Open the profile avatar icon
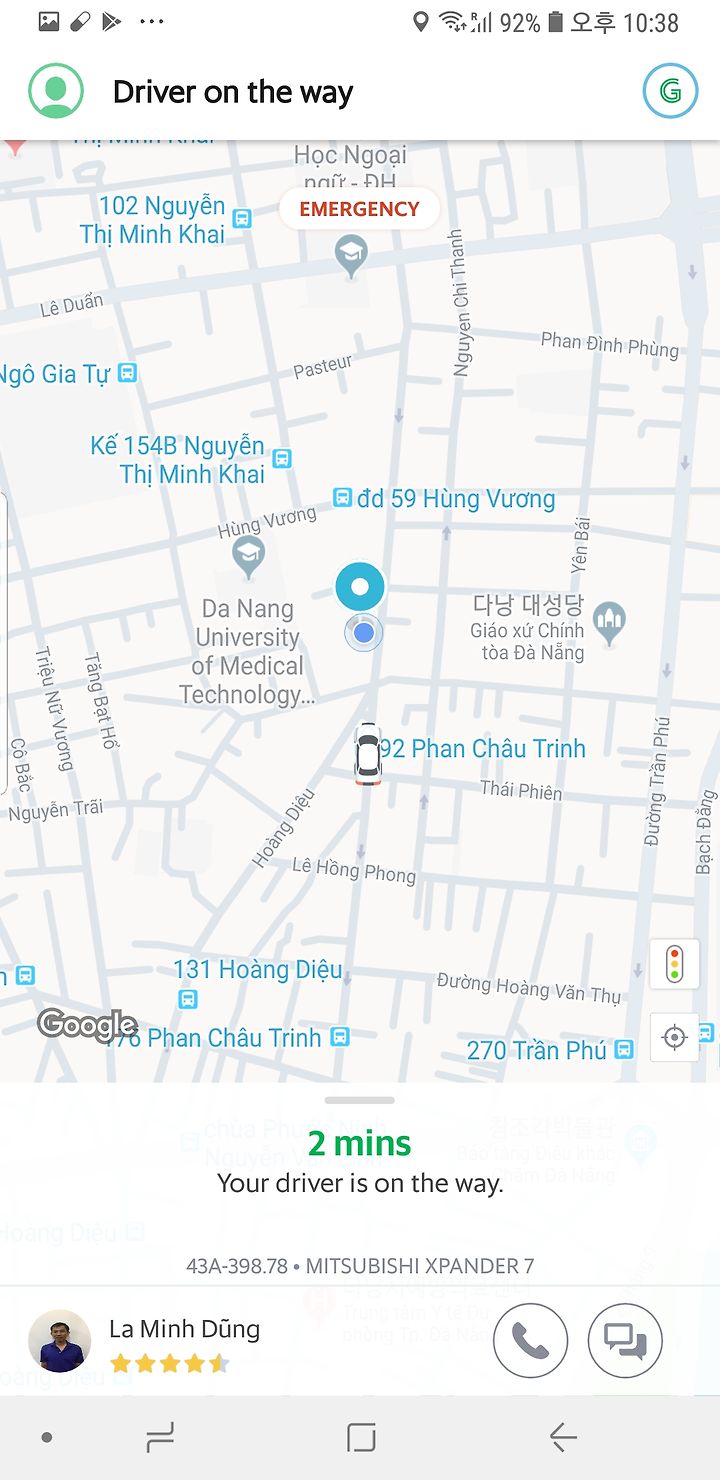The height and width of the screenshot is (1480, 720). click(x=55, y=91)
